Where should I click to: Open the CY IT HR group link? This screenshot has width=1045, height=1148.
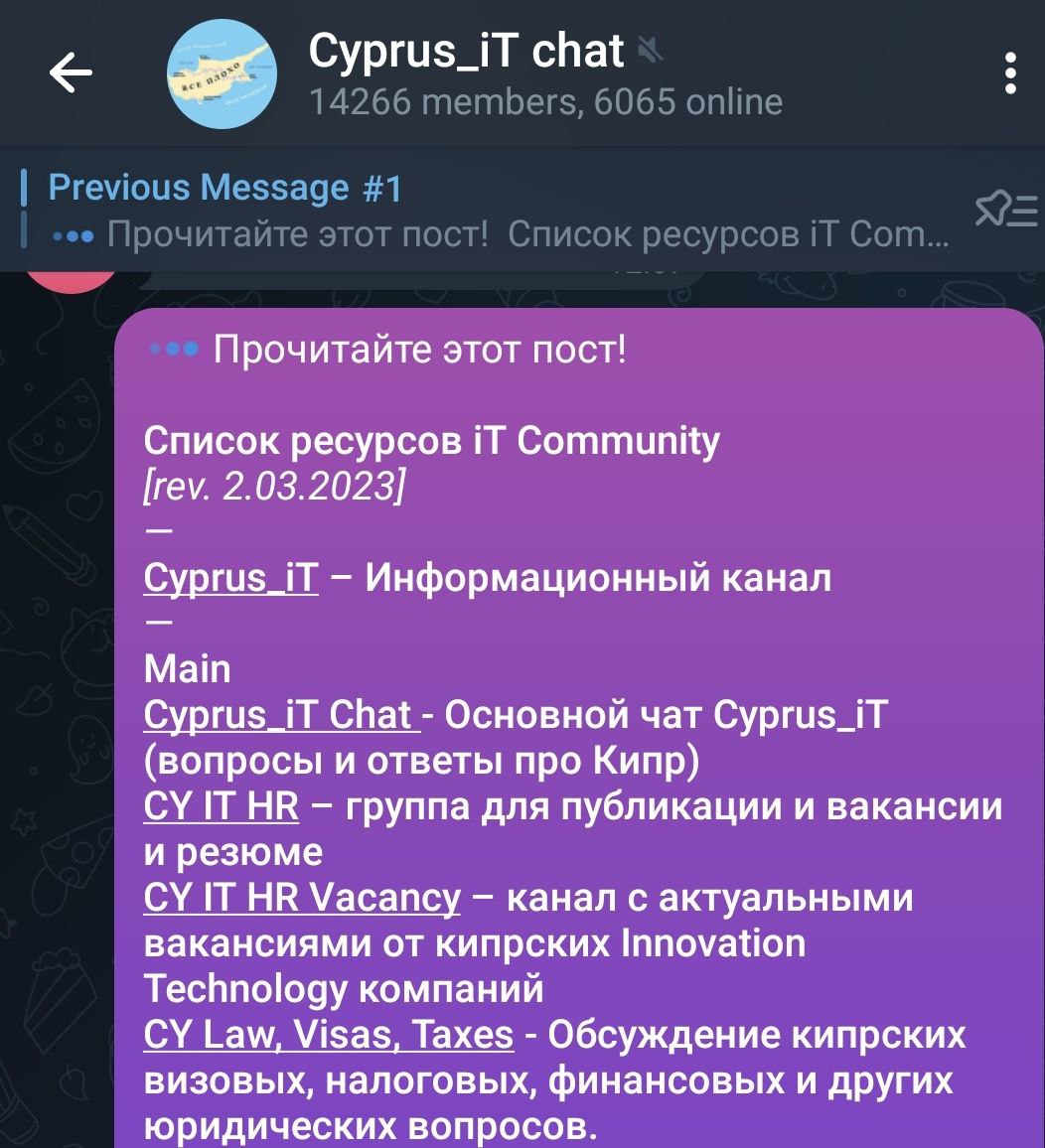point(221,805)
